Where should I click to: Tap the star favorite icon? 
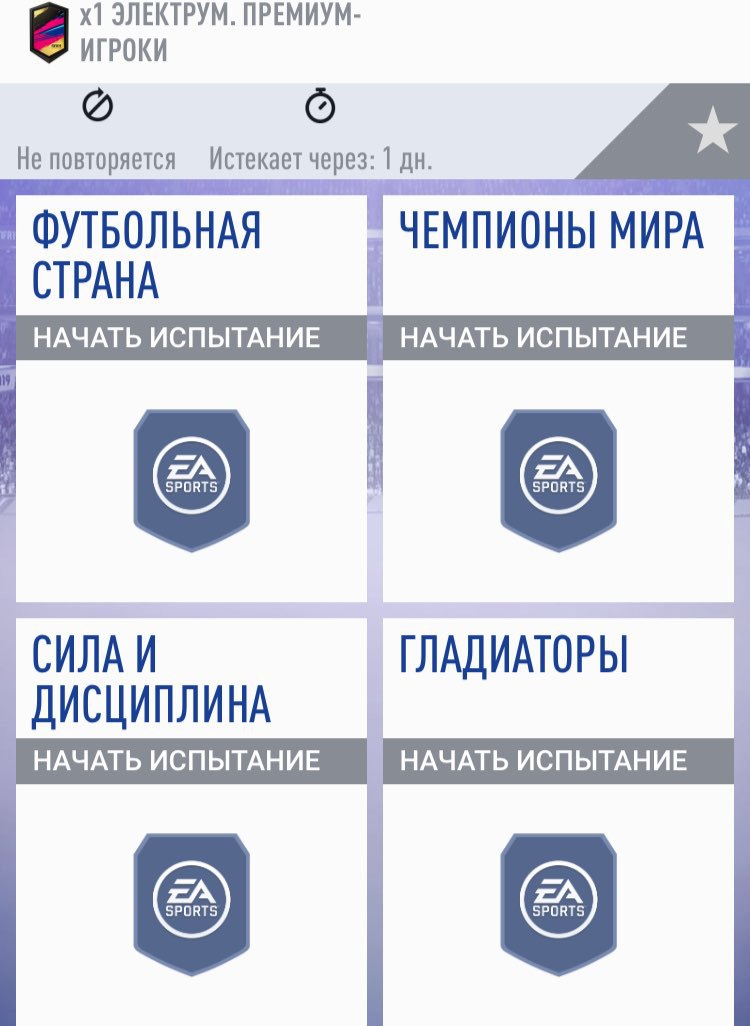(711, 133)
